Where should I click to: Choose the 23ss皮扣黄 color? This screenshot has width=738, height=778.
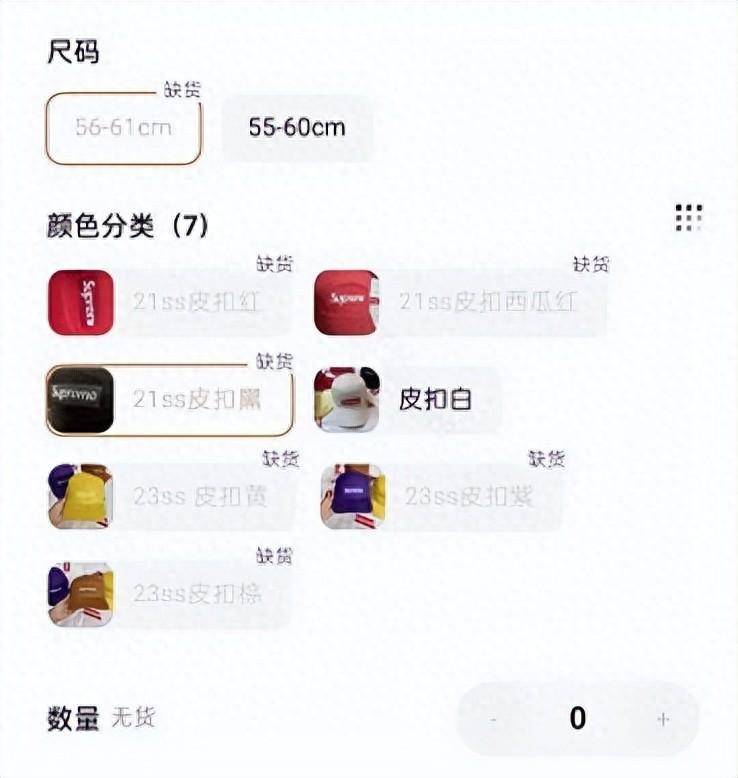[170, 496]
